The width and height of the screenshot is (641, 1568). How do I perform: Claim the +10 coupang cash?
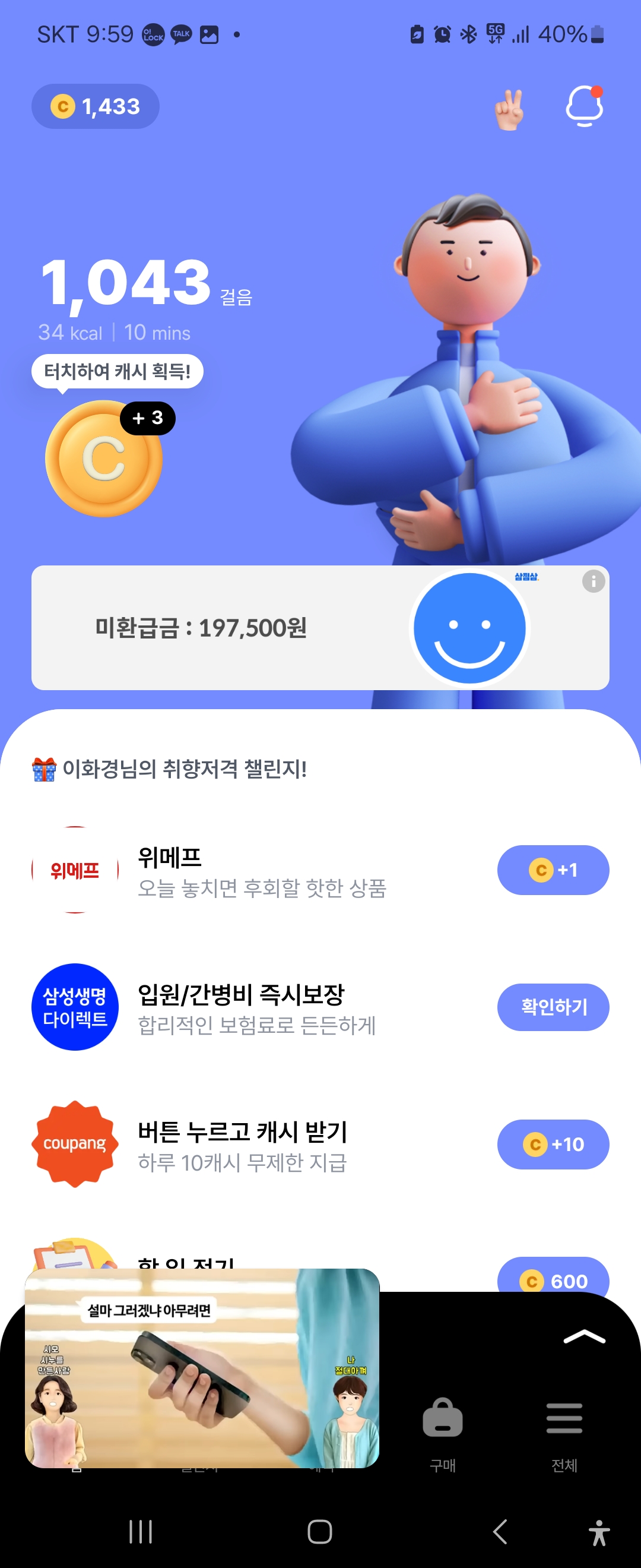[x=552, y=1145]
